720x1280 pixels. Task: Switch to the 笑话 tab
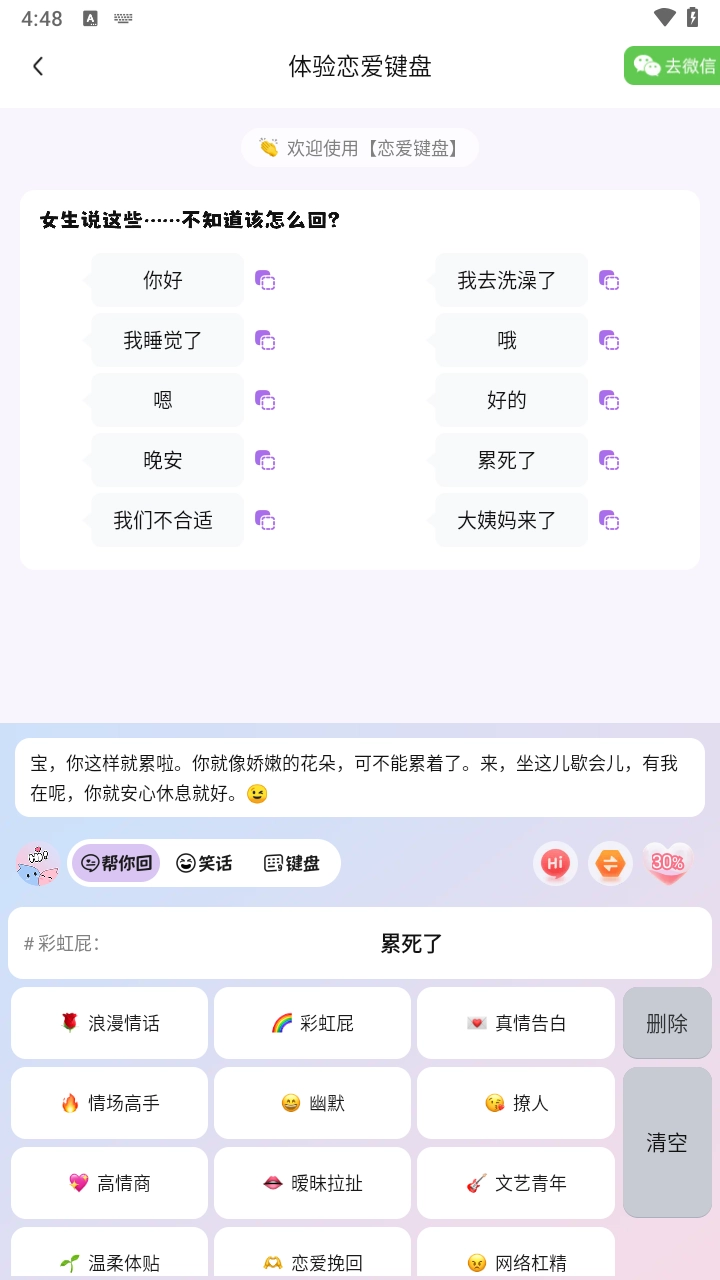click(205, 863)
